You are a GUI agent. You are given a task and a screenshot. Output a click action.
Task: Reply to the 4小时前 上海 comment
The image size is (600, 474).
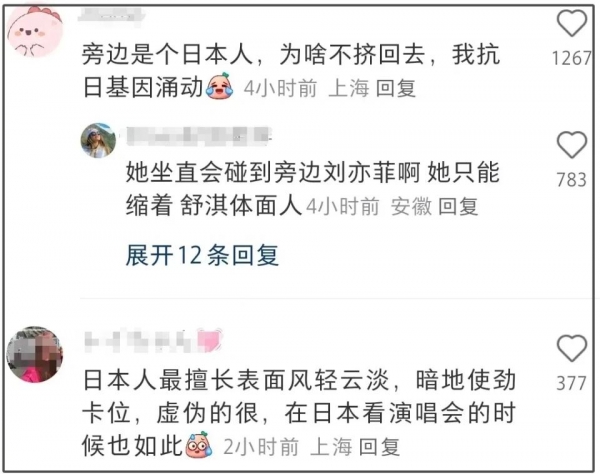tap(394, 88)
